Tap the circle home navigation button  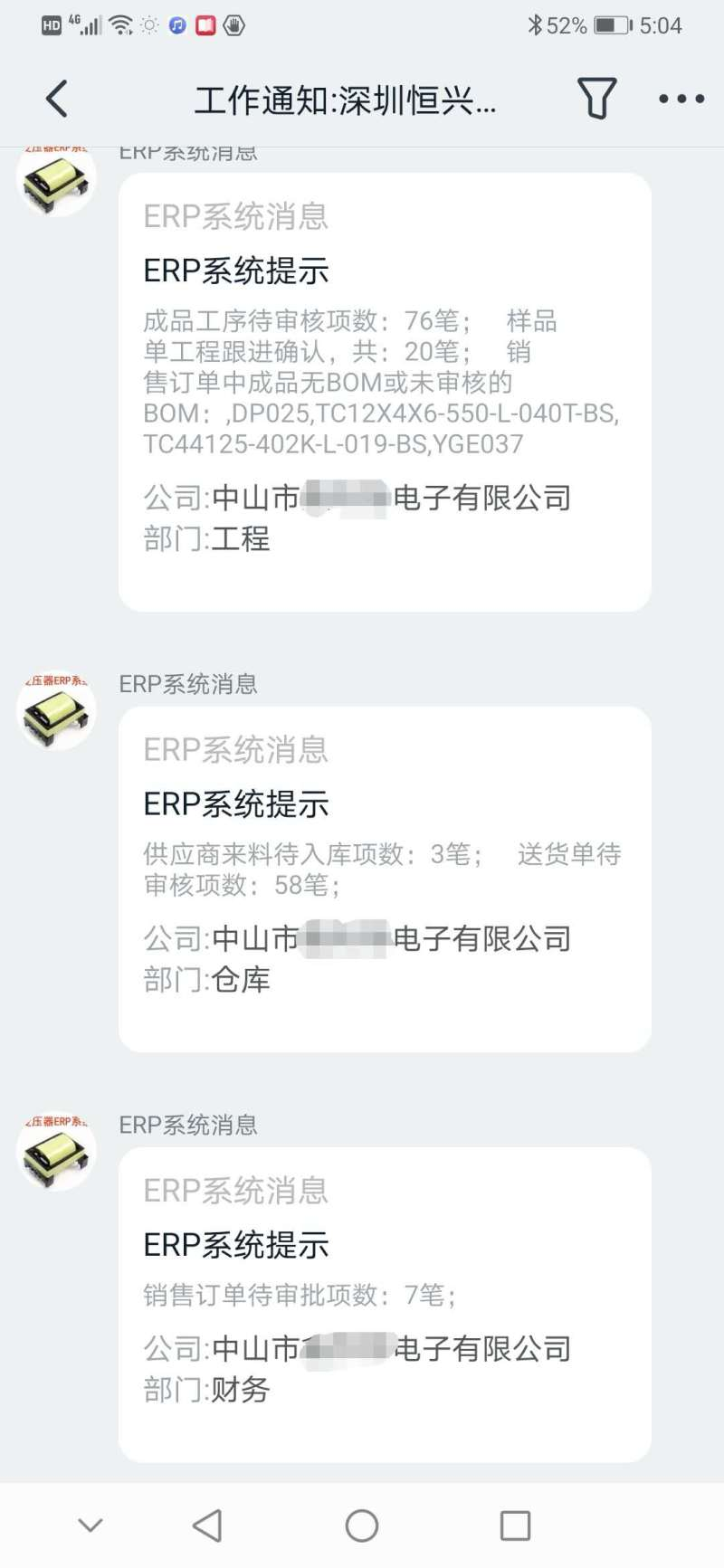[362, 1524]
